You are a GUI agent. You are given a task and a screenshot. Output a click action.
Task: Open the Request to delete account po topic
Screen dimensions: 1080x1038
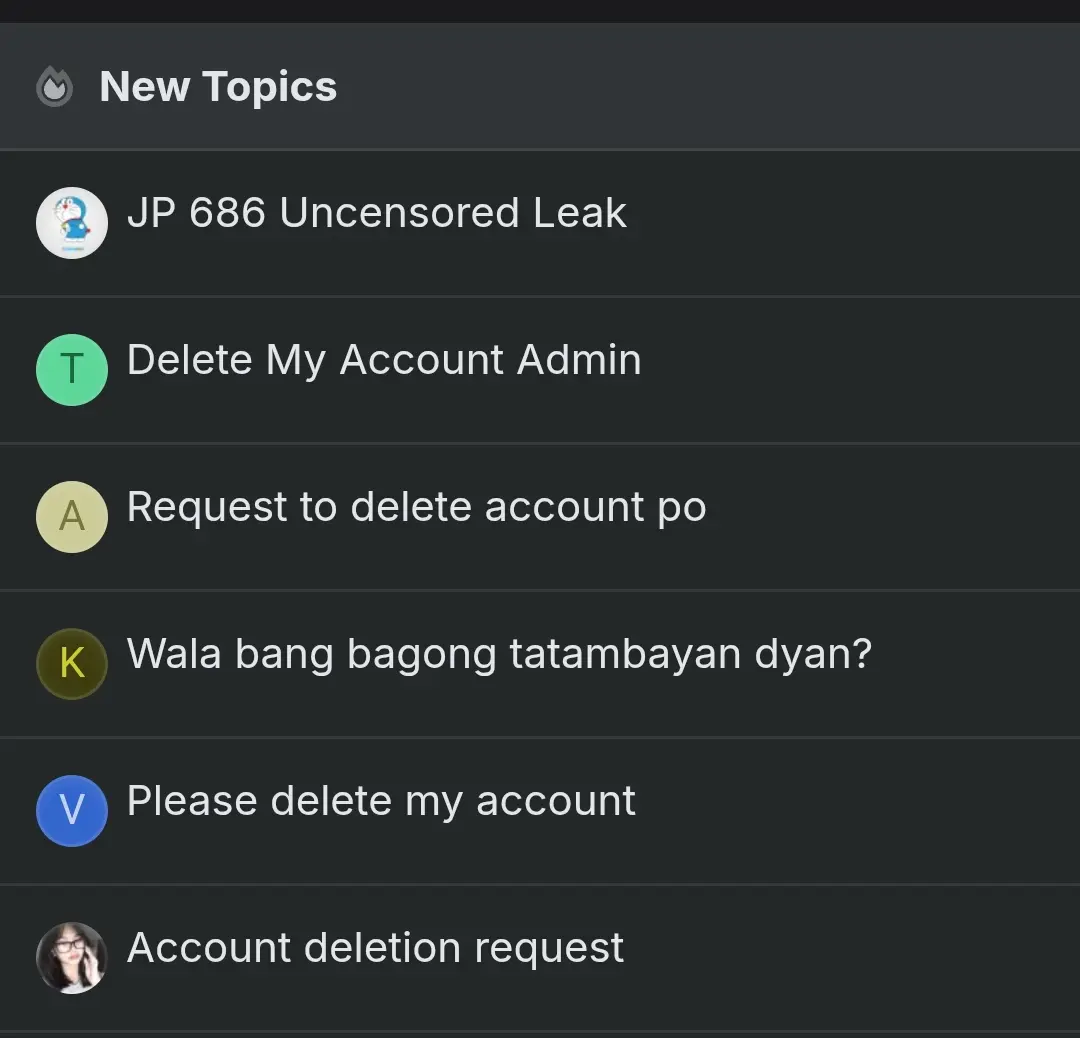coord(417,507)
